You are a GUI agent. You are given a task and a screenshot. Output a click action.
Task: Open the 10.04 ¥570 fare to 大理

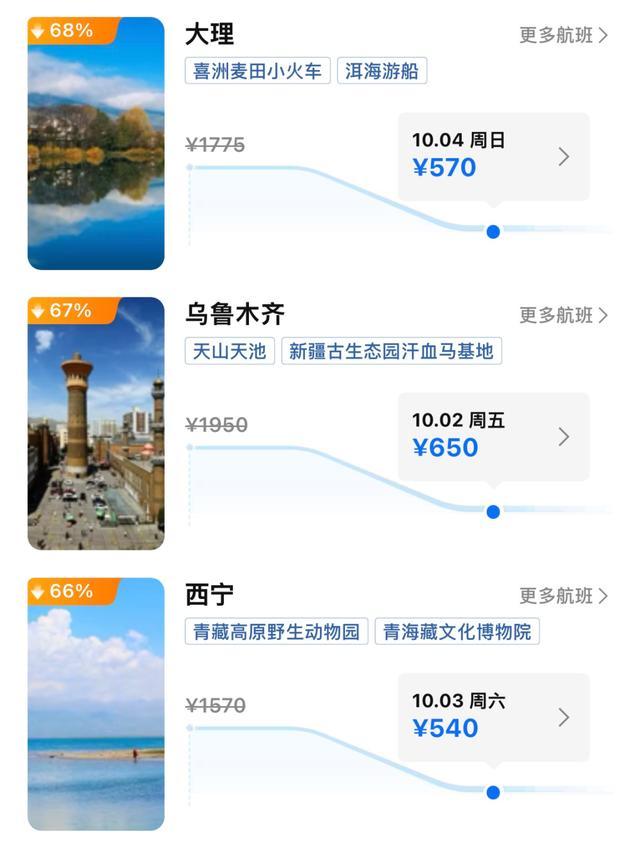click(x=494, y=156)
